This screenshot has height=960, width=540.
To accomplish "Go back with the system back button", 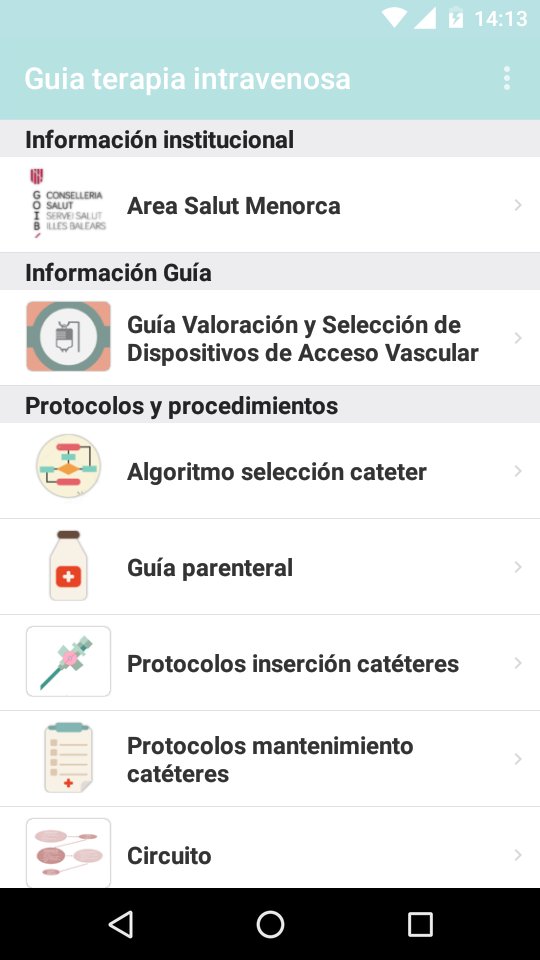I will click(x=121, y=924).
